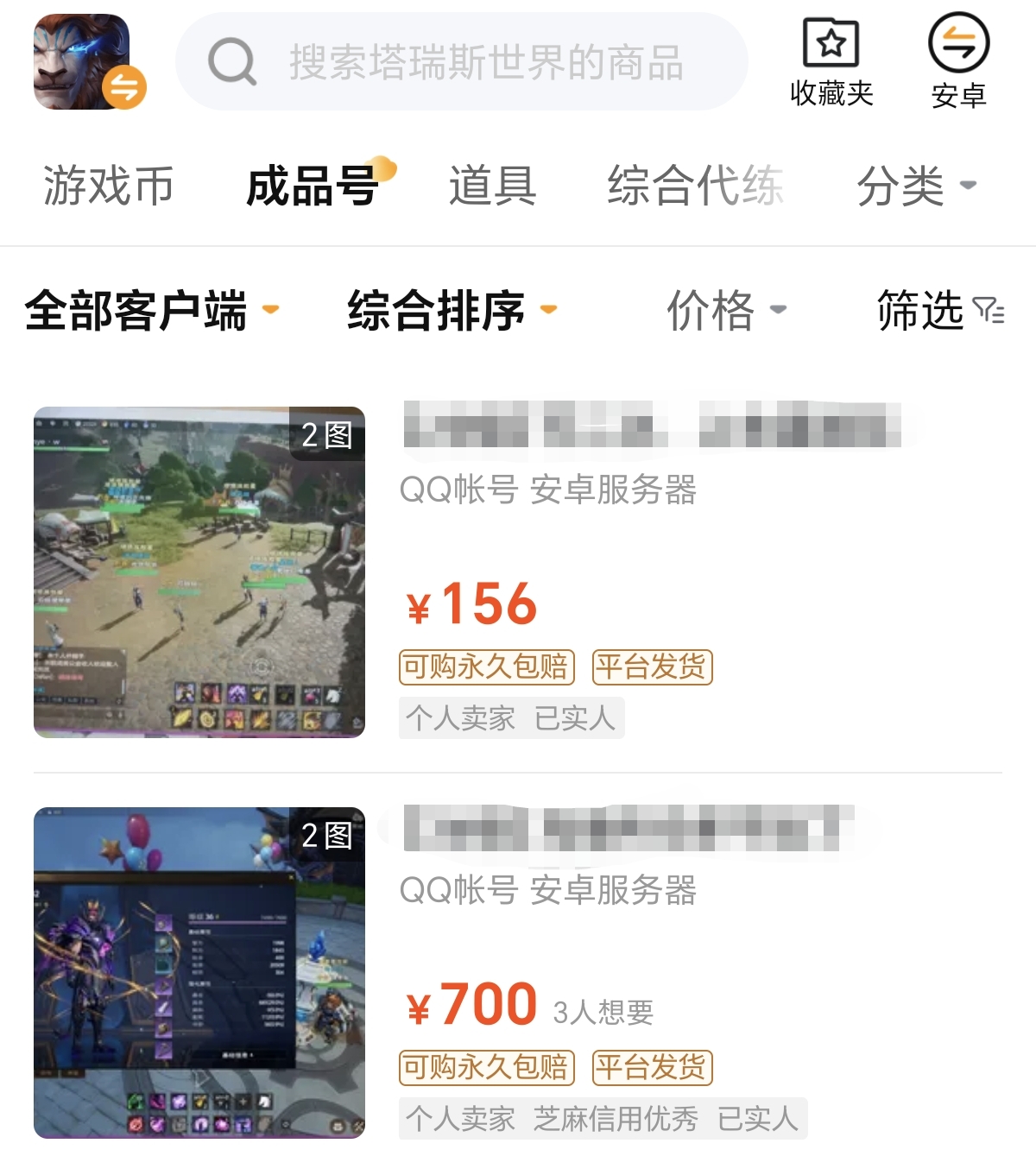This screenshot has height=1156, width=1036.
Task: Open the 综合排序 sorting dropdown
Action: click(451, 311)
